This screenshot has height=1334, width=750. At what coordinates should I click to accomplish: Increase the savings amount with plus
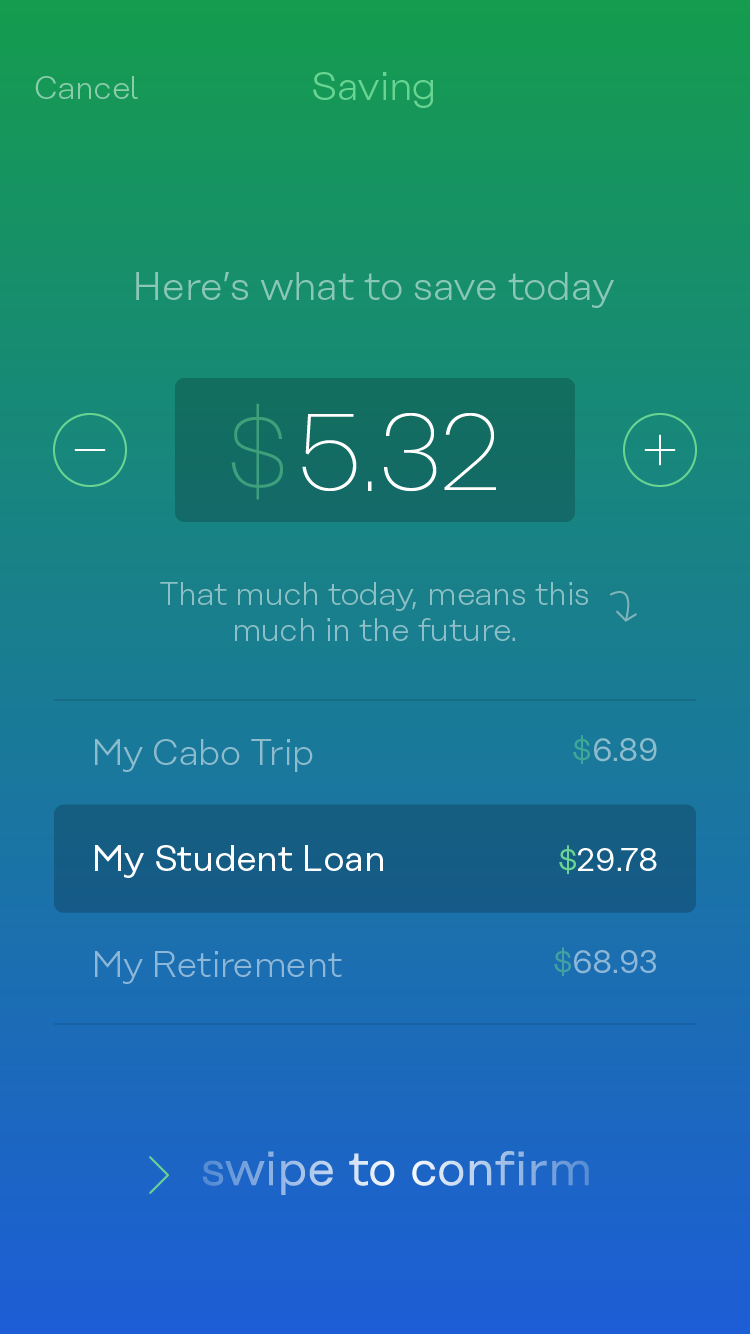tap(660, 450)
